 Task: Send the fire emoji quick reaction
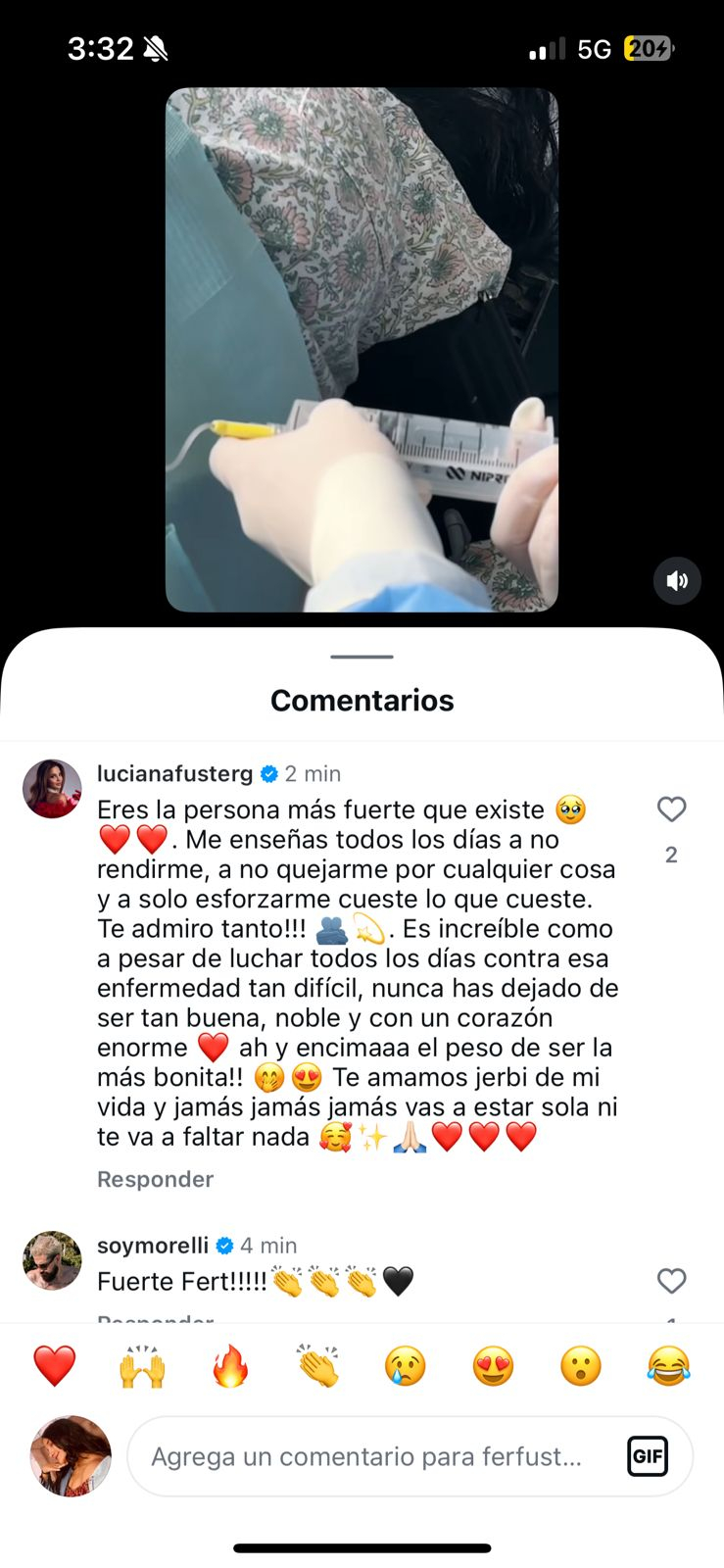(229, 1365)
